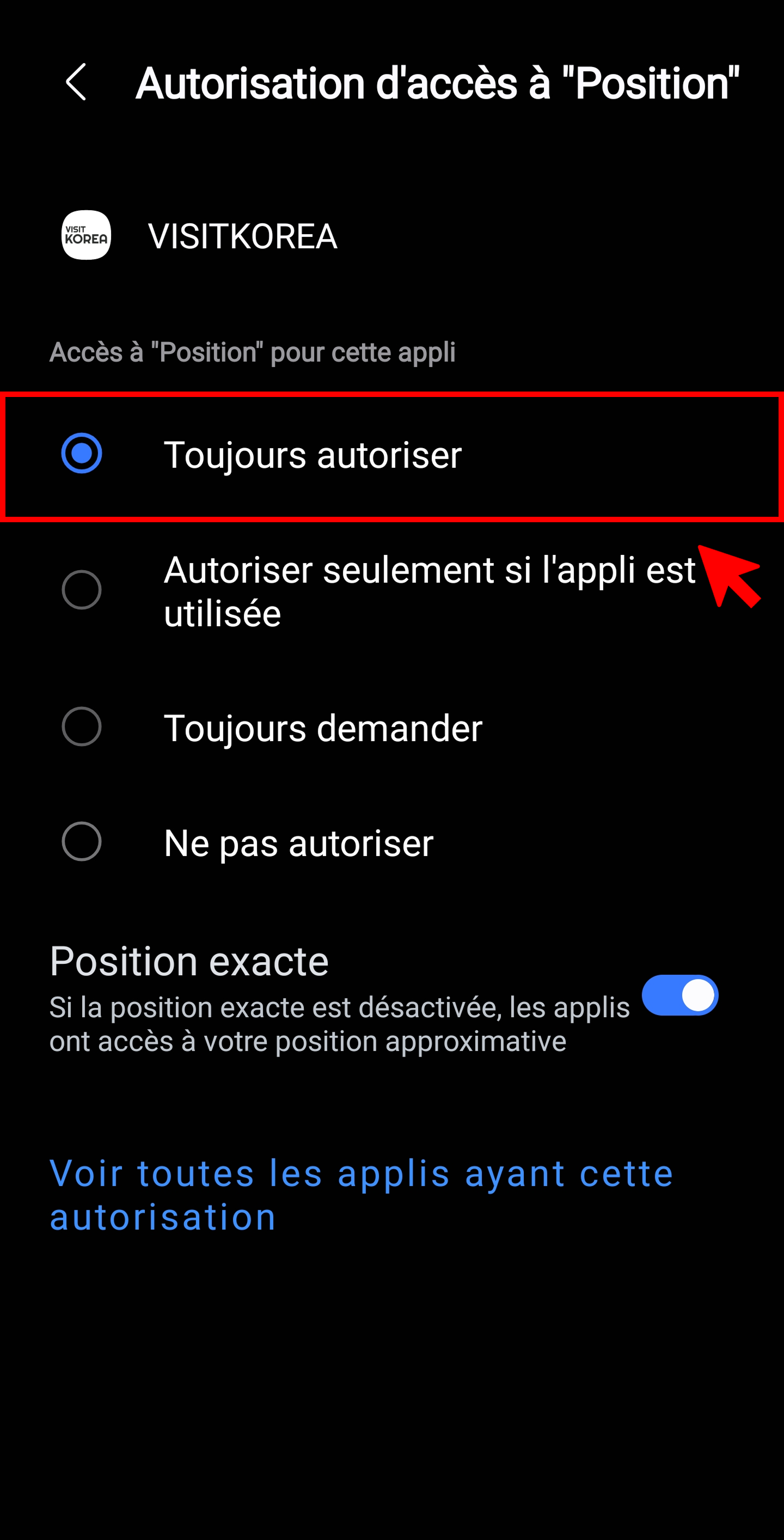
Task: Select the "Toujours autoriser" option
Action: pos(82,454)
